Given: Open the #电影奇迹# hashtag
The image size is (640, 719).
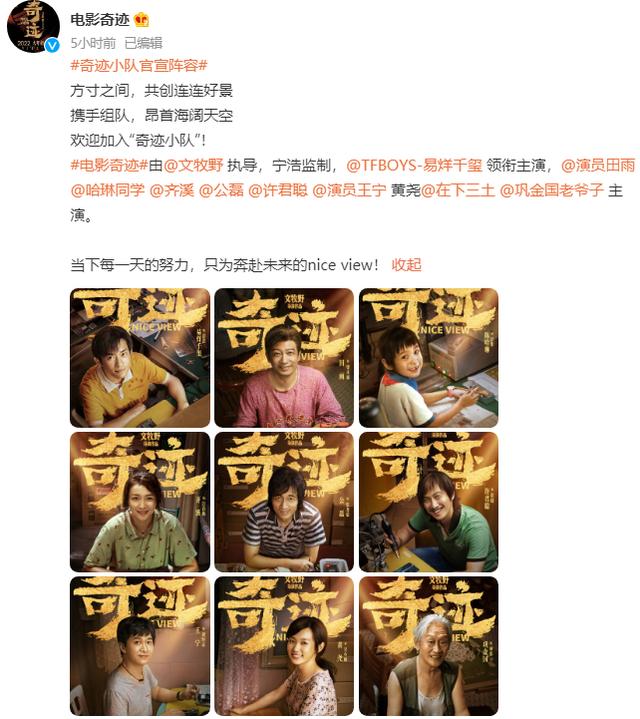Looking at the screenshot, I should click(x=110, y=164).
